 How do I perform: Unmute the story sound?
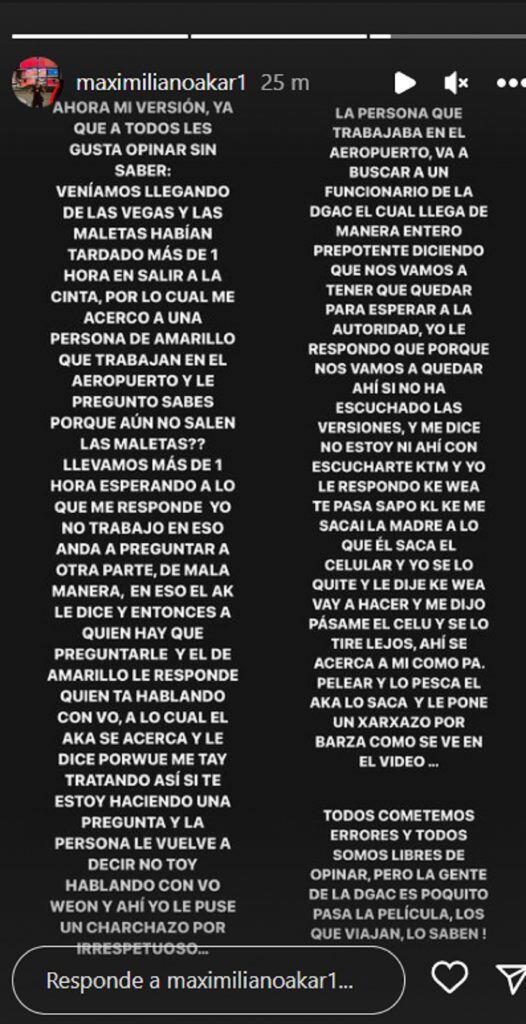(456, 83)
